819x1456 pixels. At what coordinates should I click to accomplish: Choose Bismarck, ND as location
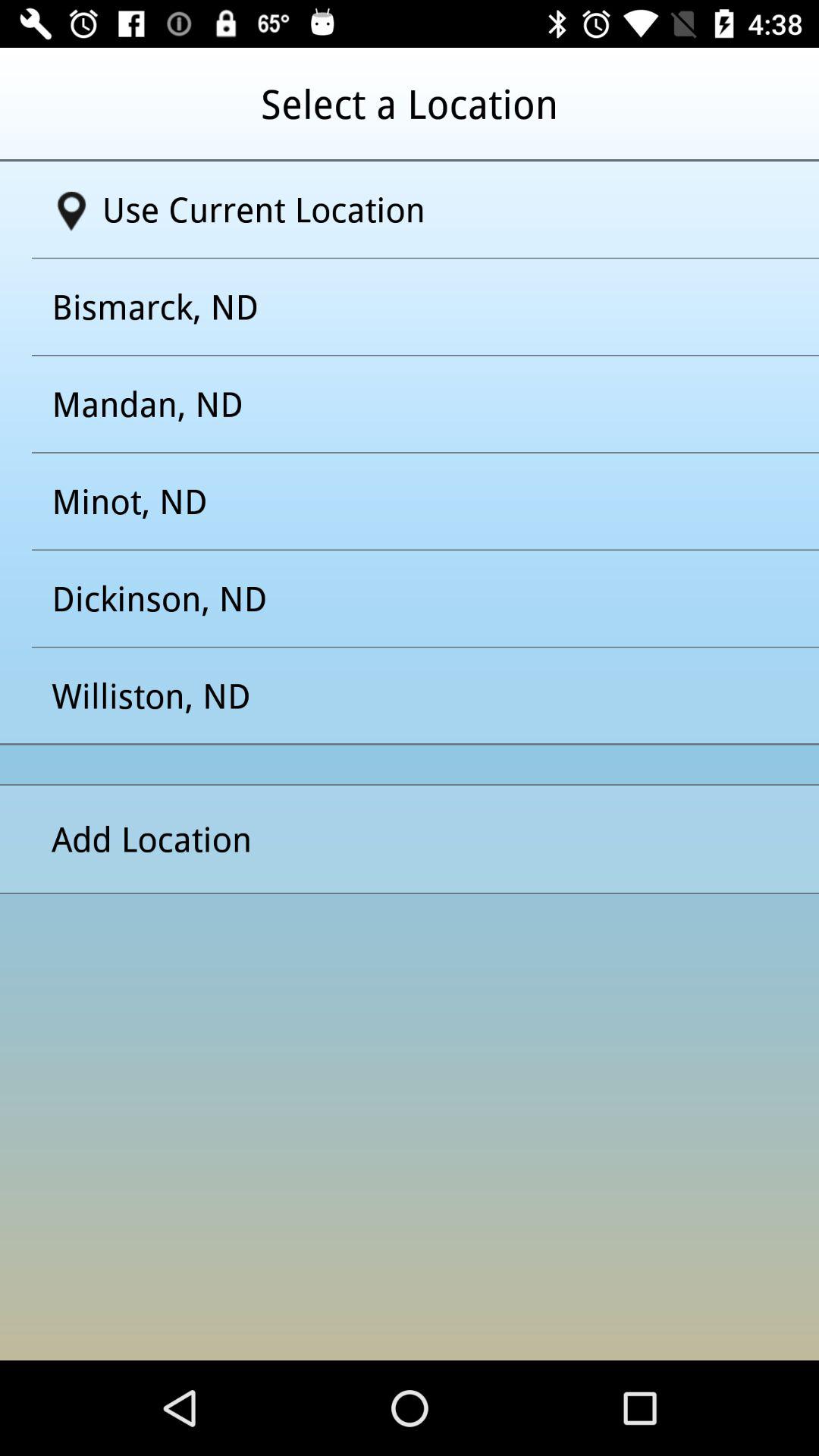409,308
